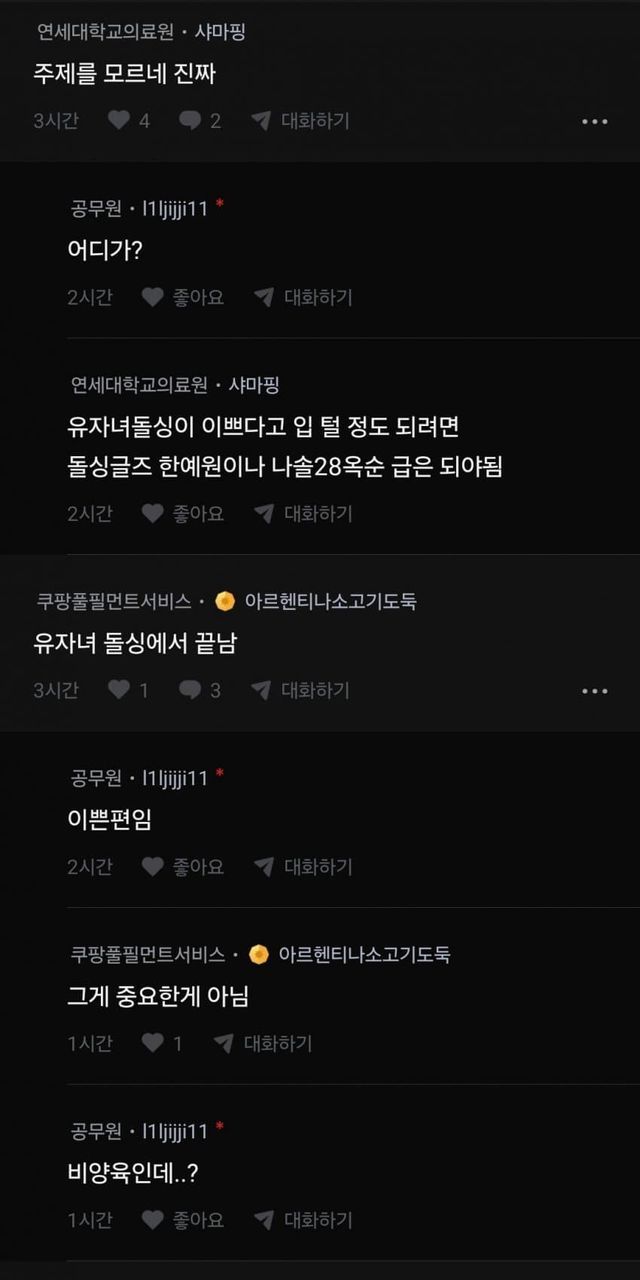Tap 대화하기 under '그게 중요한게 아님'
The width and height of the screenshot is (640, 1280).
click(264, 1043)
